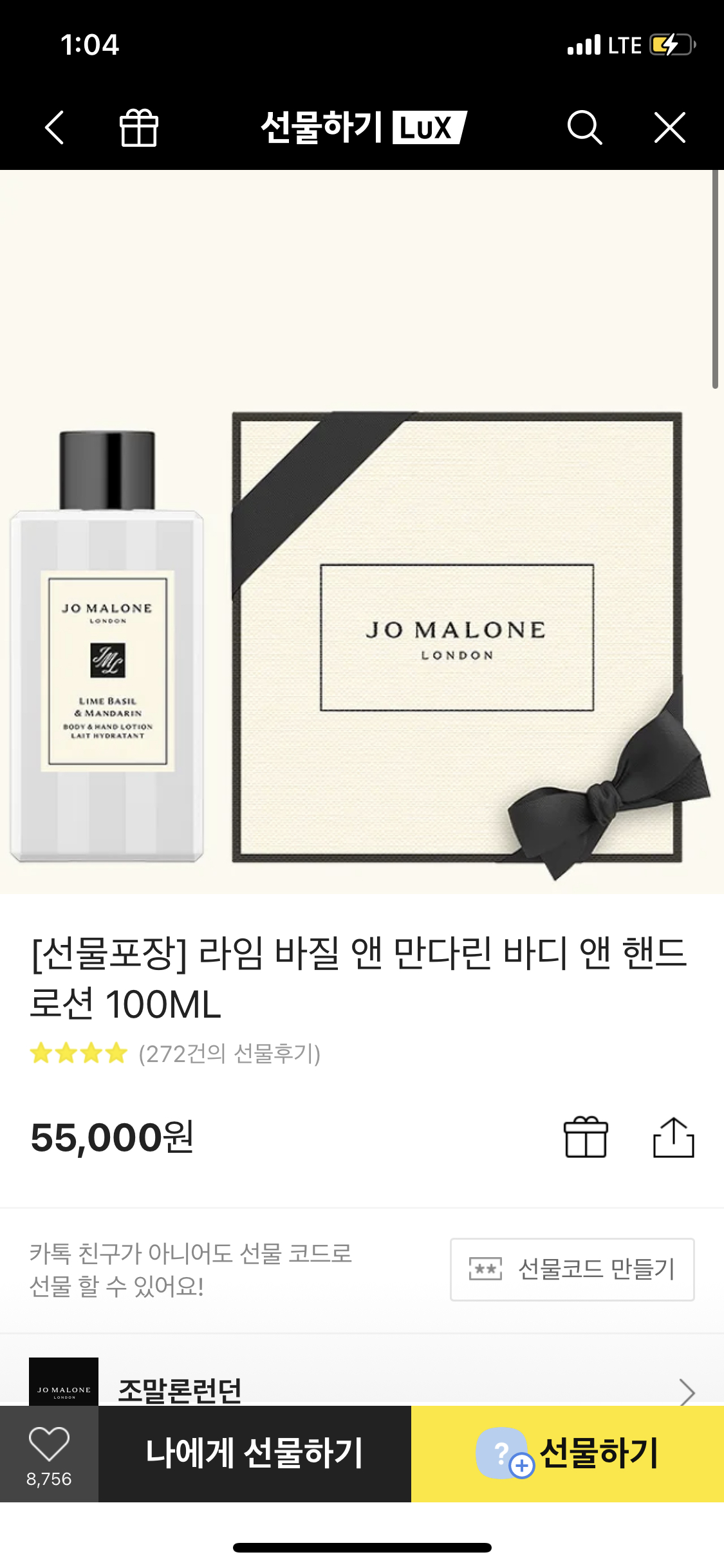Viewport: 724px width, 1568px height.
Task: Close the 선물하기 page
Action: (669, 127)
